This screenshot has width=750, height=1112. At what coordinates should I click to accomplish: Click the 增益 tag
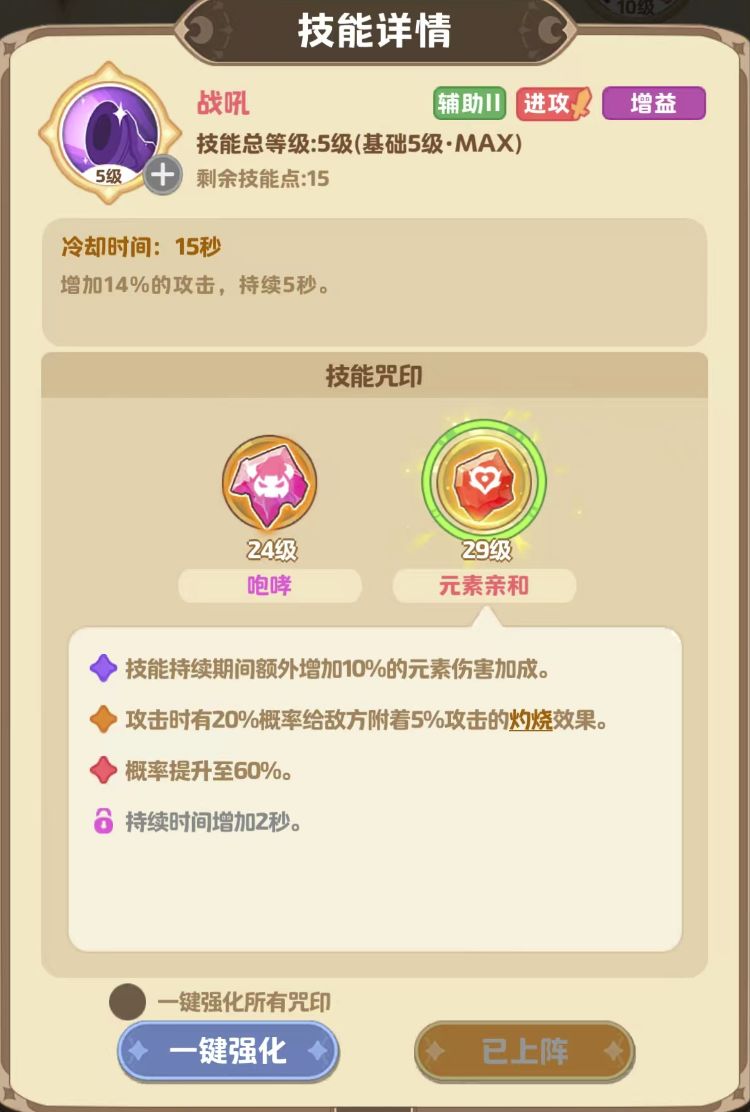pos(656,103)
